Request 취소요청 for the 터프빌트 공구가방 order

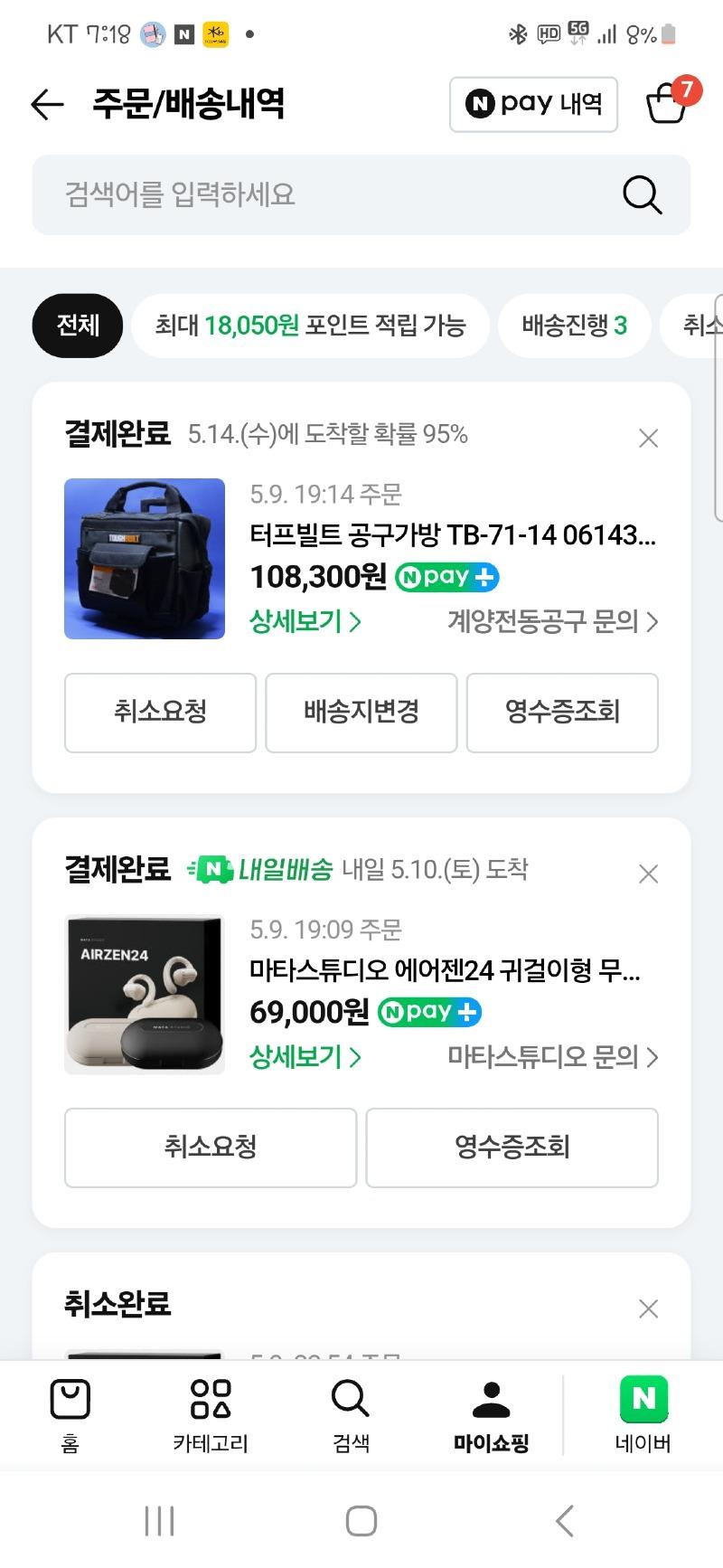pos(161,713)
